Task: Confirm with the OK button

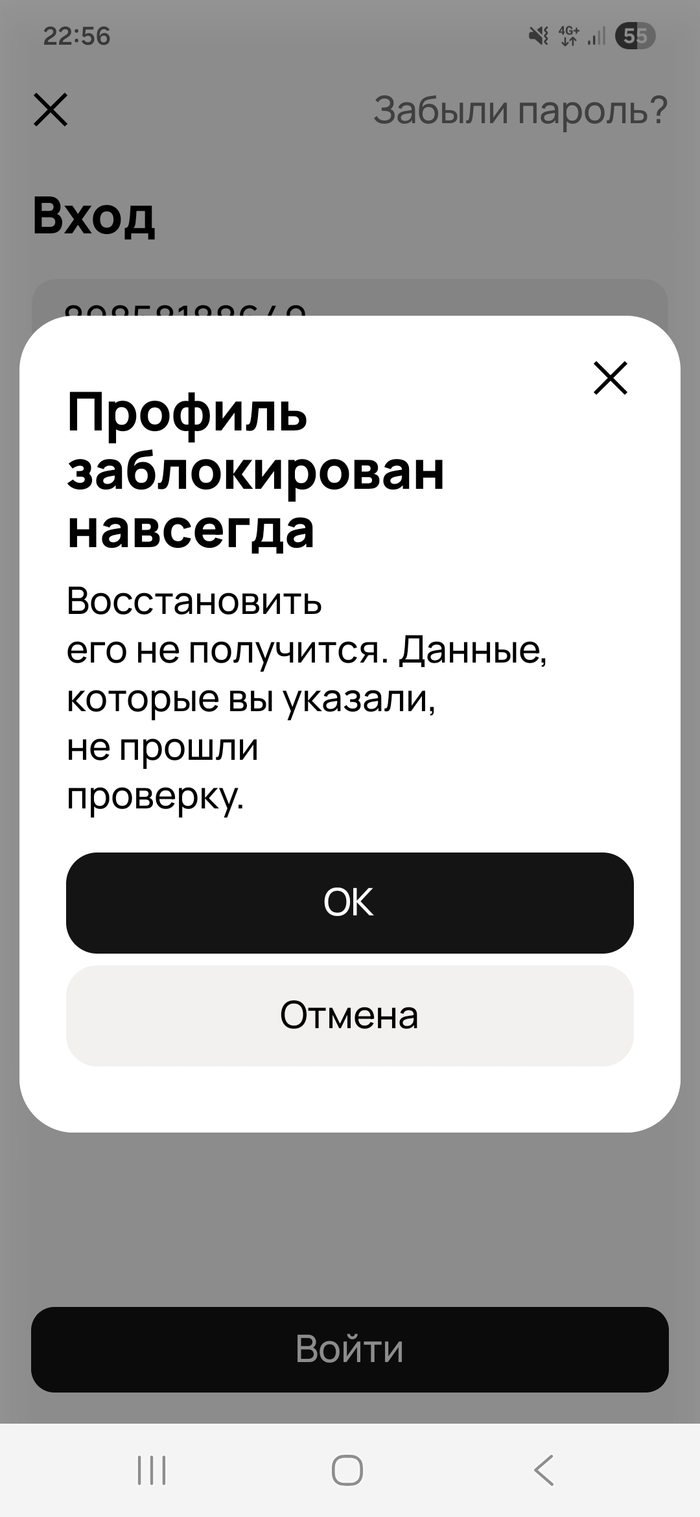Action: (x=349, y=902)
